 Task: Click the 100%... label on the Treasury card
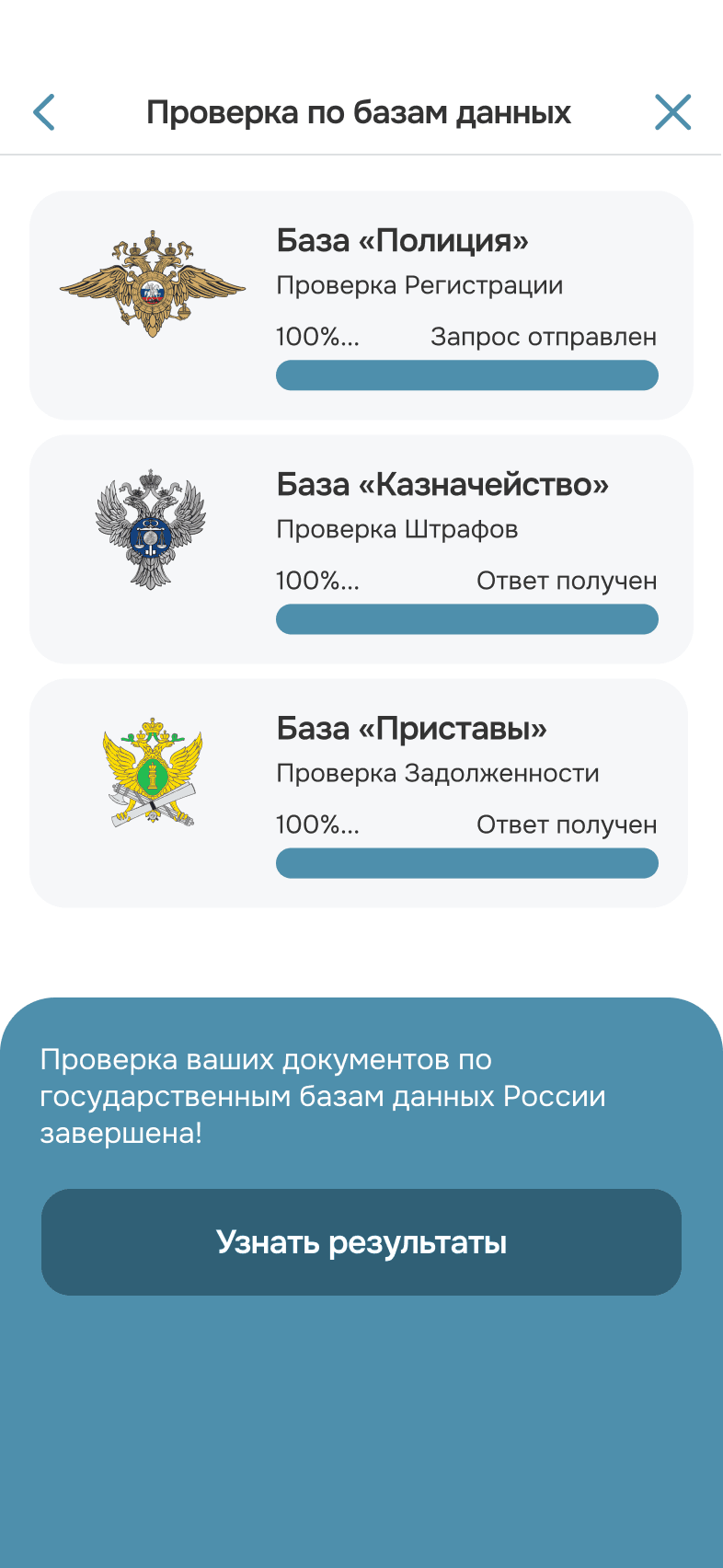pos(316,581)
